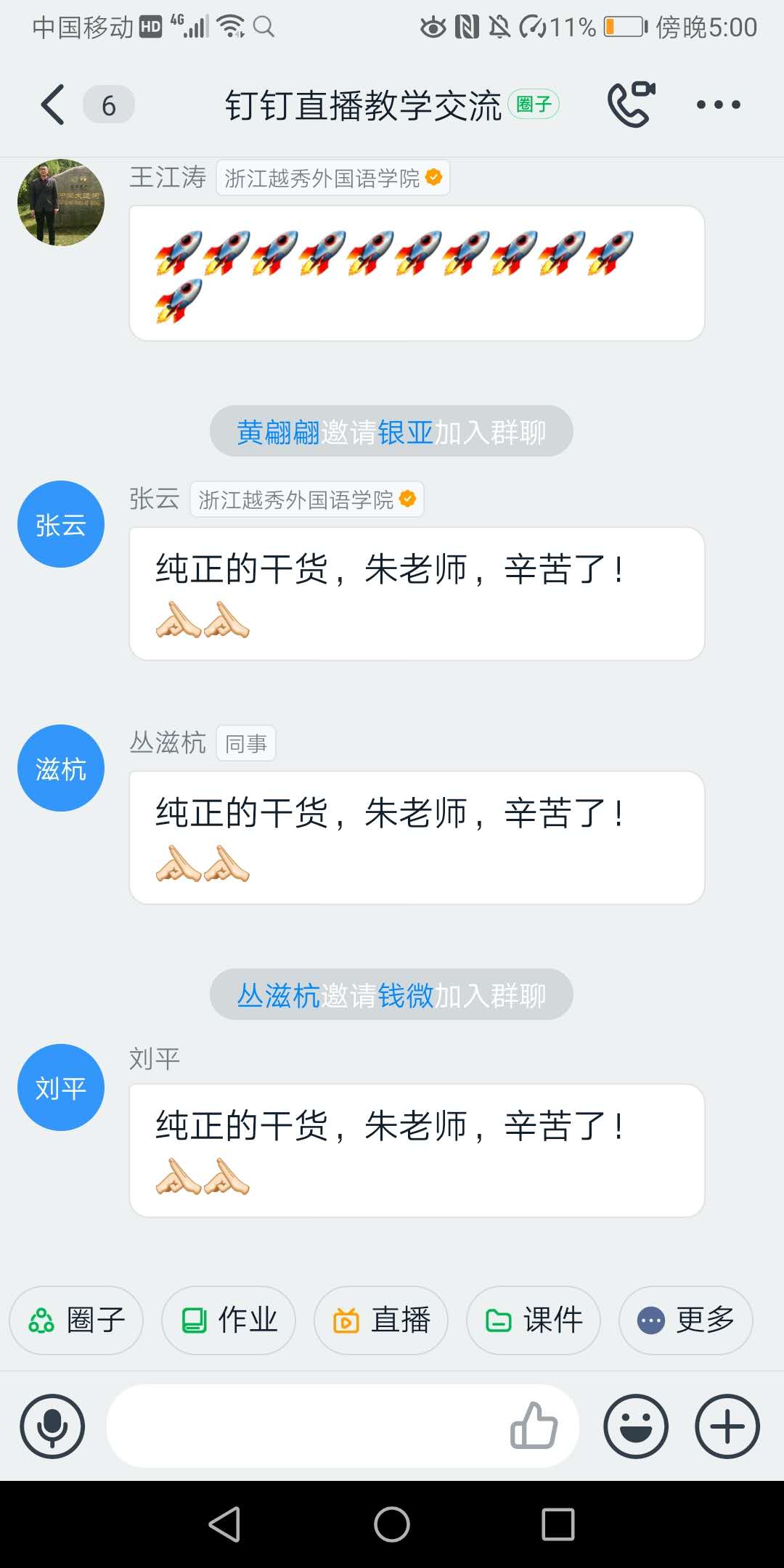Open the 圈子 shortcut chip
Screen dimensions: 784x1568
76,1320
